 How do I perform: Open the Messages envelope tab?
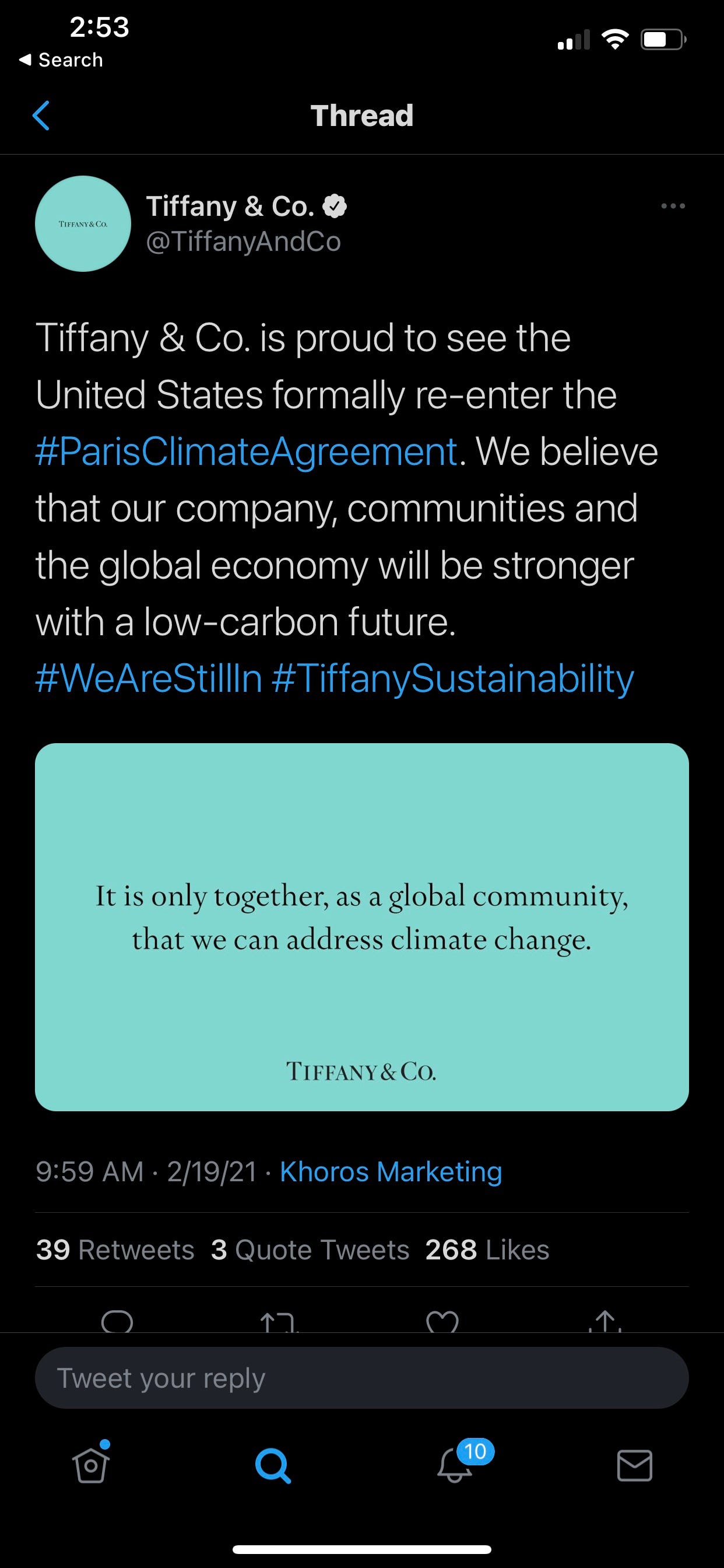coord(635,1465)
